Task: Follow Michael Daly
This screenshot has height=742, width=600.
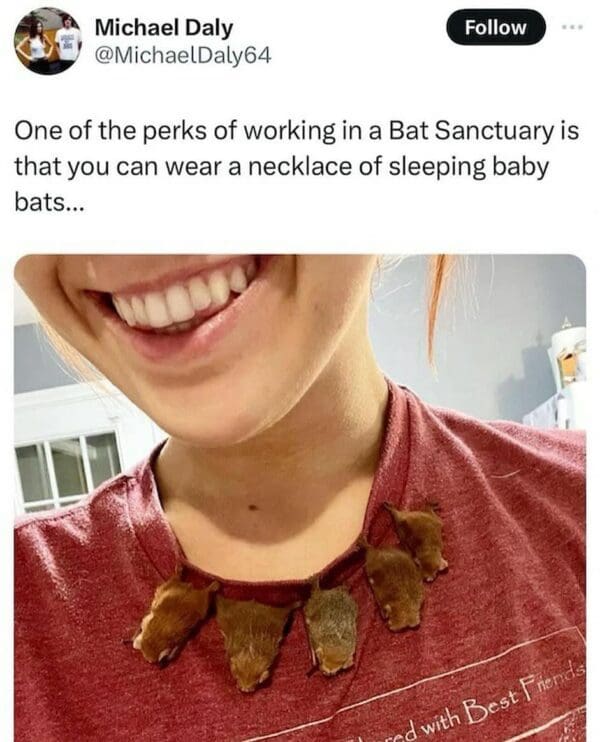Action: (496, 27)
